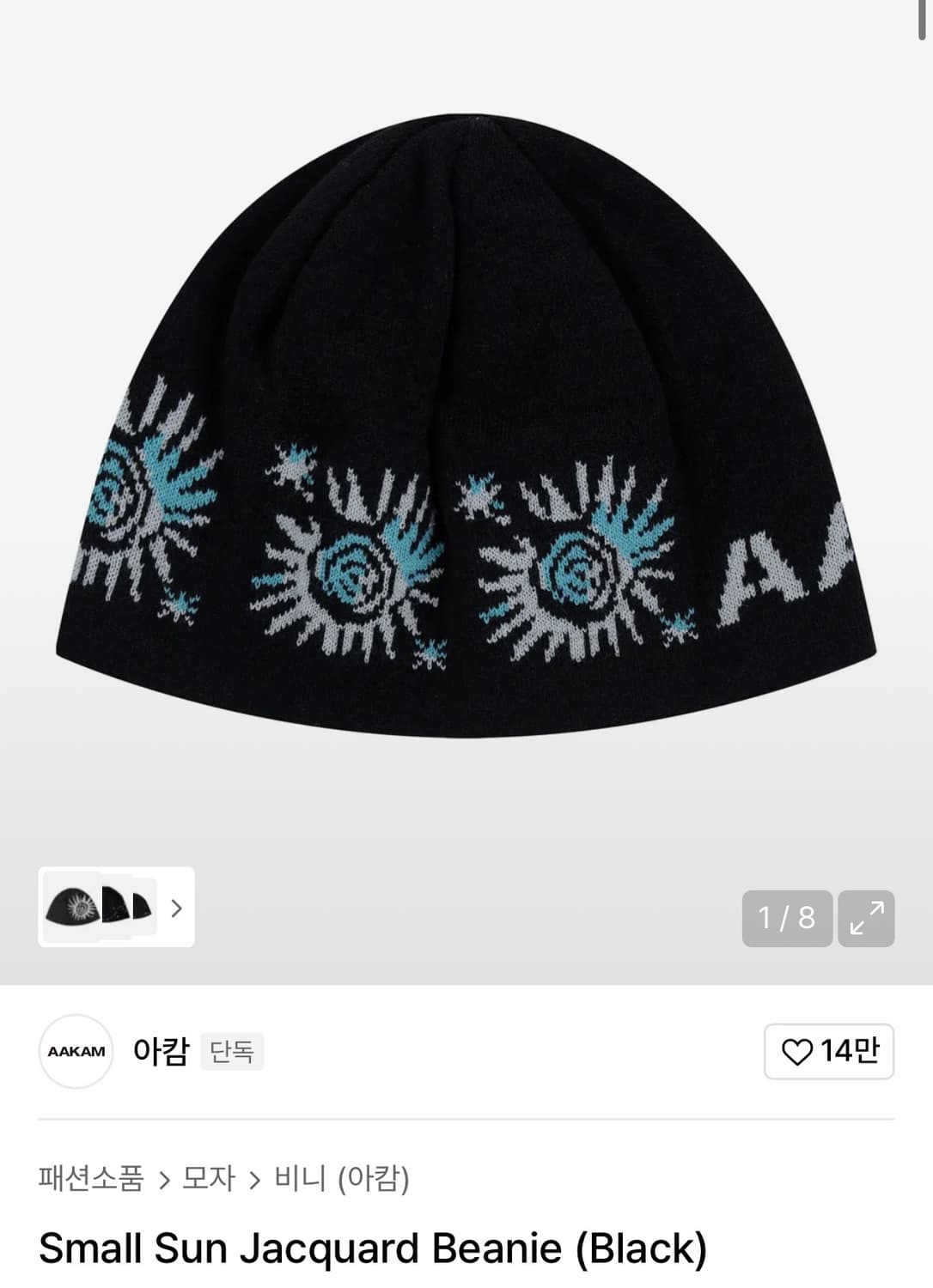Click the circular AAKAM brand logo
933x1288 pixels.
coord(76,1051)
